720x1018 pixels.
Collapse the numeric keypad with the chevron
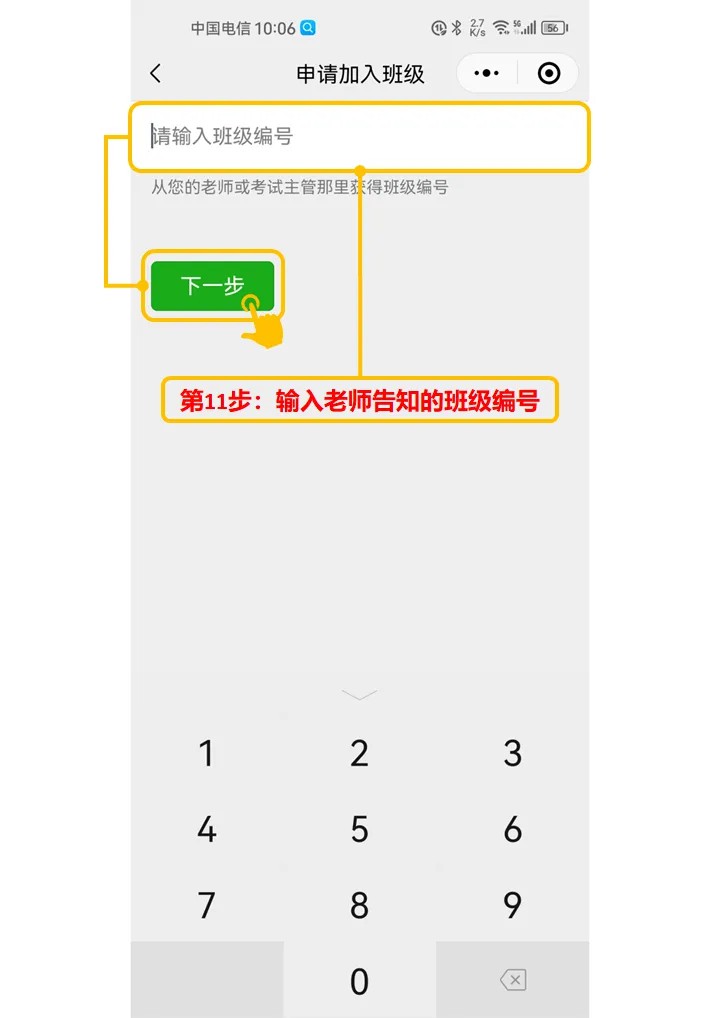[x=359, y=694]
